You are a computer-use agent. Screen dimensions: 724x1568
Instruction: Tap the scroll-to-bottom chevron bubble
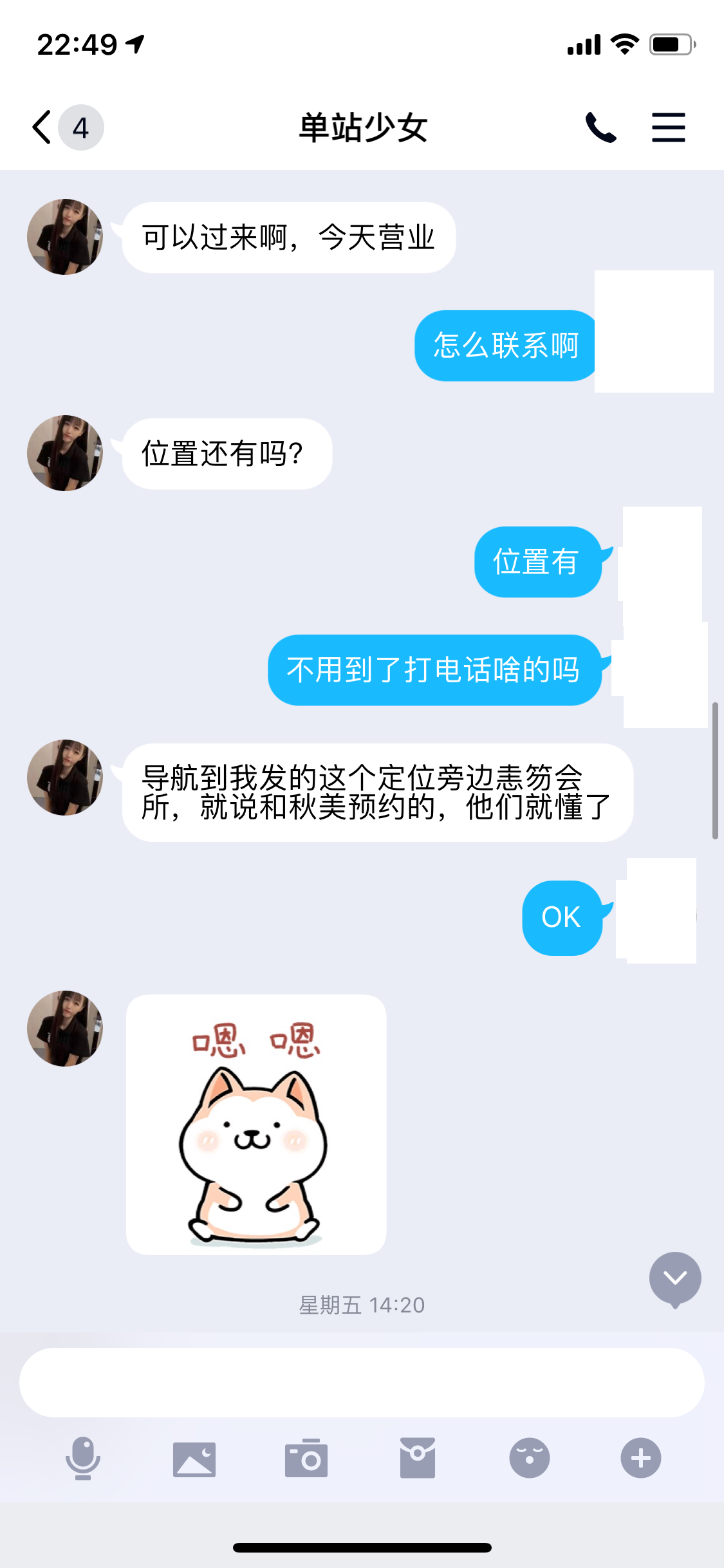pyautogui.click(x=674, y=1278)
